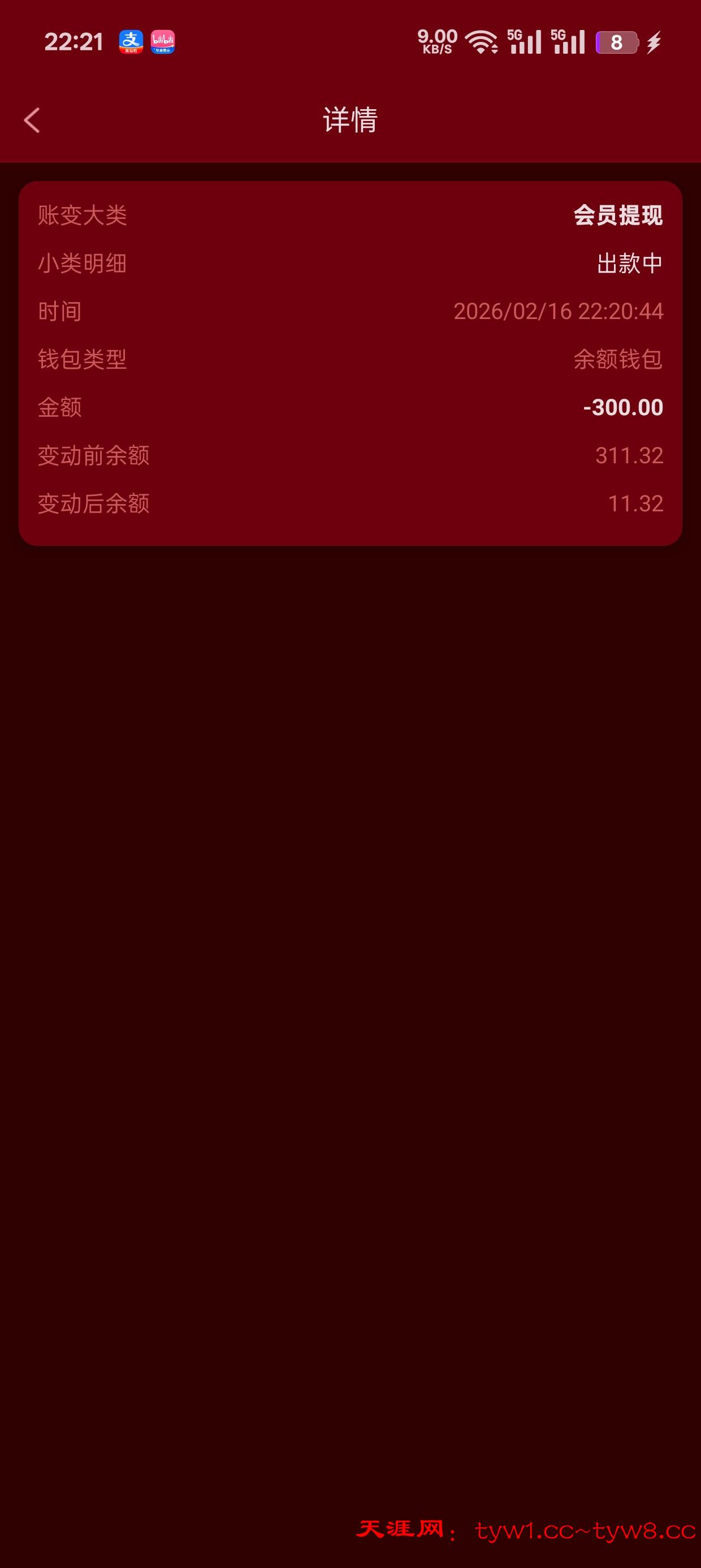Click the 出款中 status text

point(630,264)
